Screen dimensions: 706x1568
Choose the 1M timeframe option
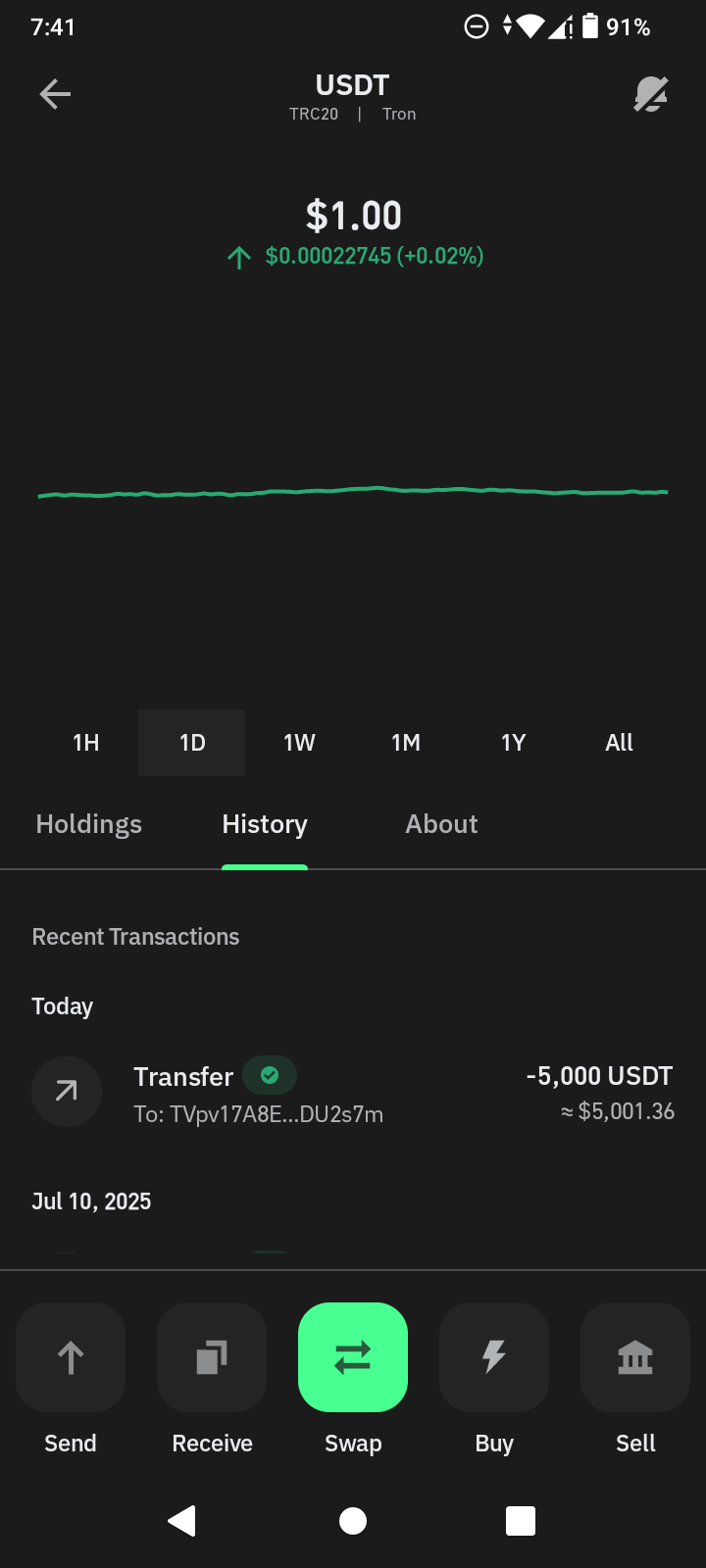point(406,742)
